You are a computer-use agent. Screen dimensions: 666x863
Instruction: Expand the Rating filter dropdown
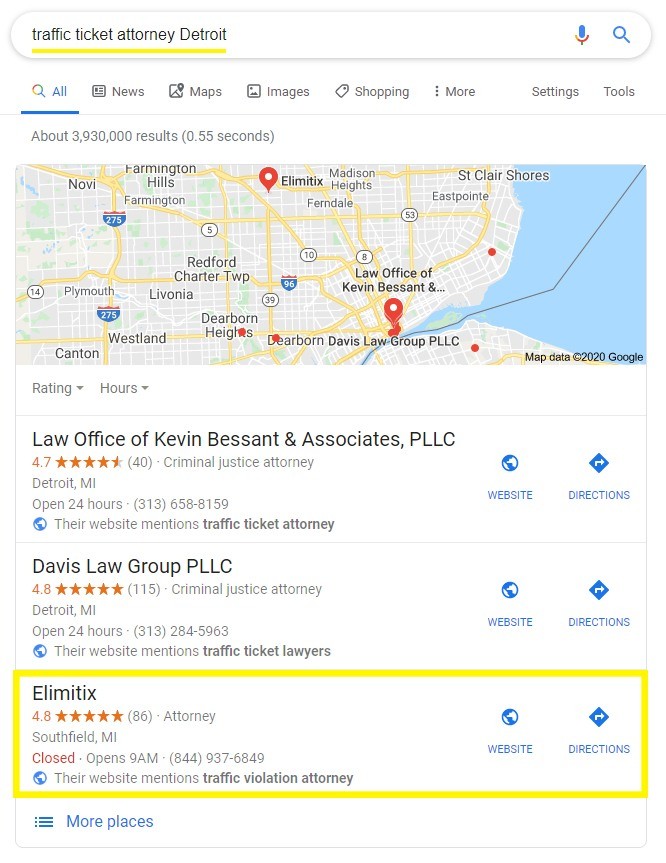(x=57, y=388)
